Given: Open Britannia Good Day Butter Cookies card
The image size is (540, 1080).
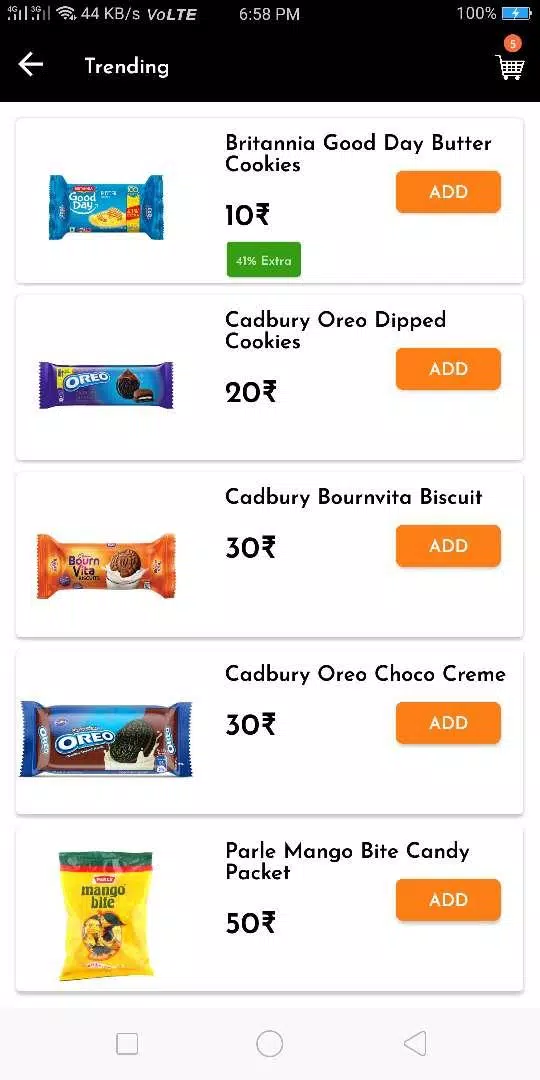Looking at the screenshot, I should click(x=269, y=200).
